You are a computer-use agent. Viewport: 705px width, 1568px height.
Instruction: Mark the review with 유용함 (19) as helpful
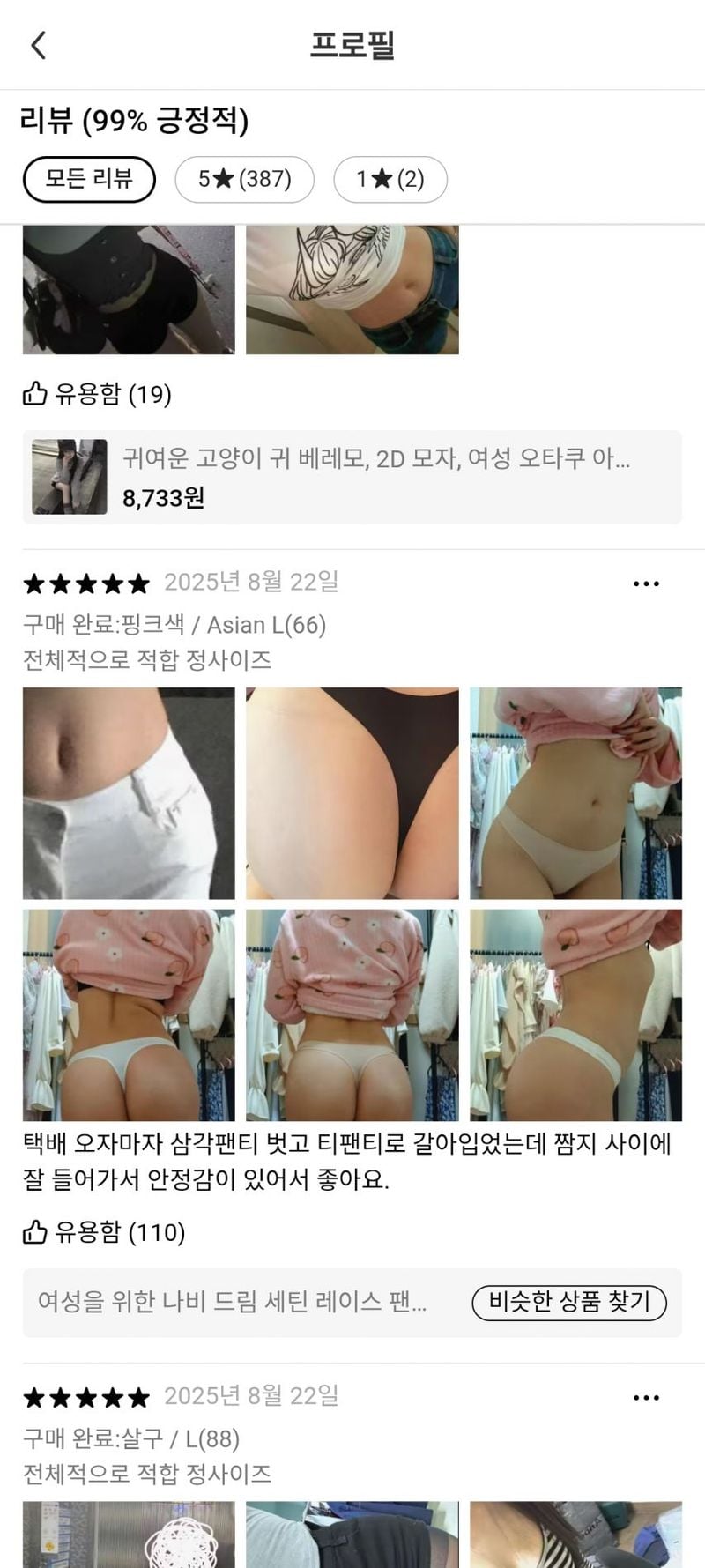[35, 394]
